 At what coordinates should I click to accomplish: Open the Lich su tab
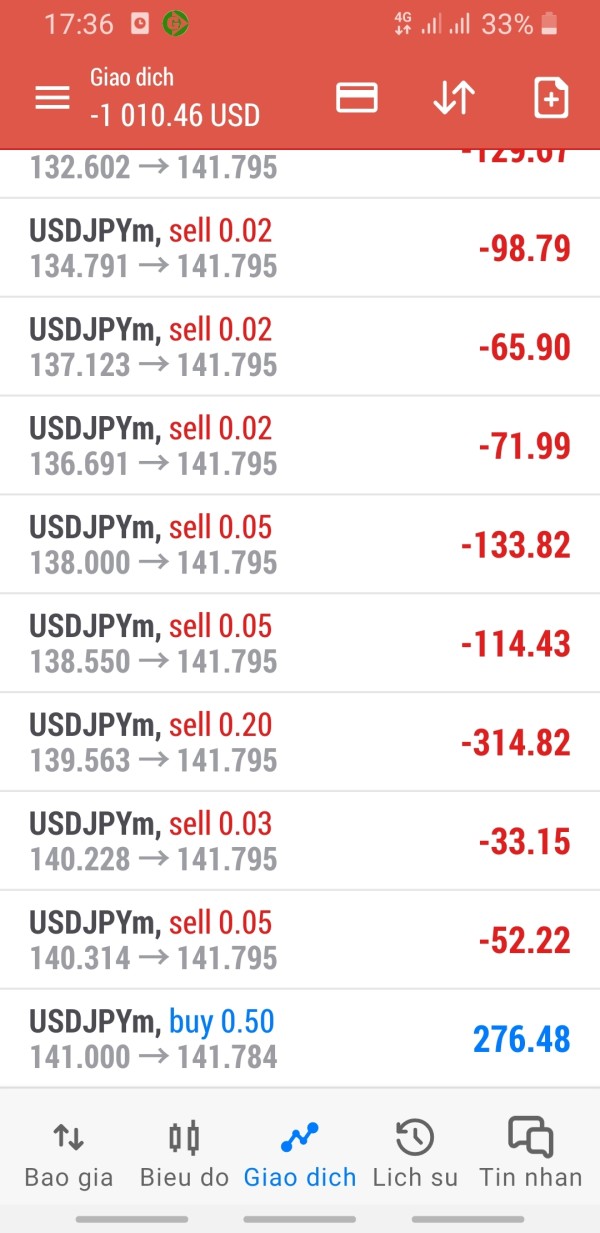click(x=415, y=1154)
